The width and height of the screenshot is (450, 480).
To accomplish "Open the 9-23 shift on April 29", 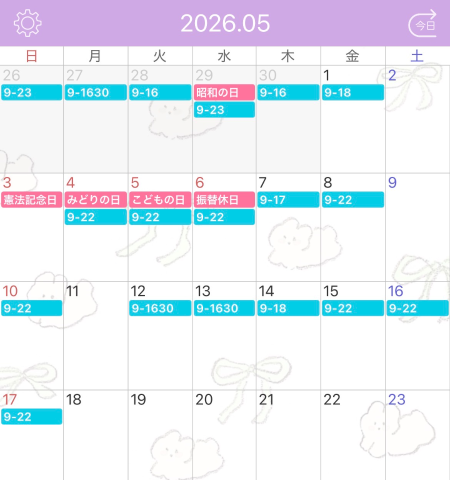I will 224,110.
